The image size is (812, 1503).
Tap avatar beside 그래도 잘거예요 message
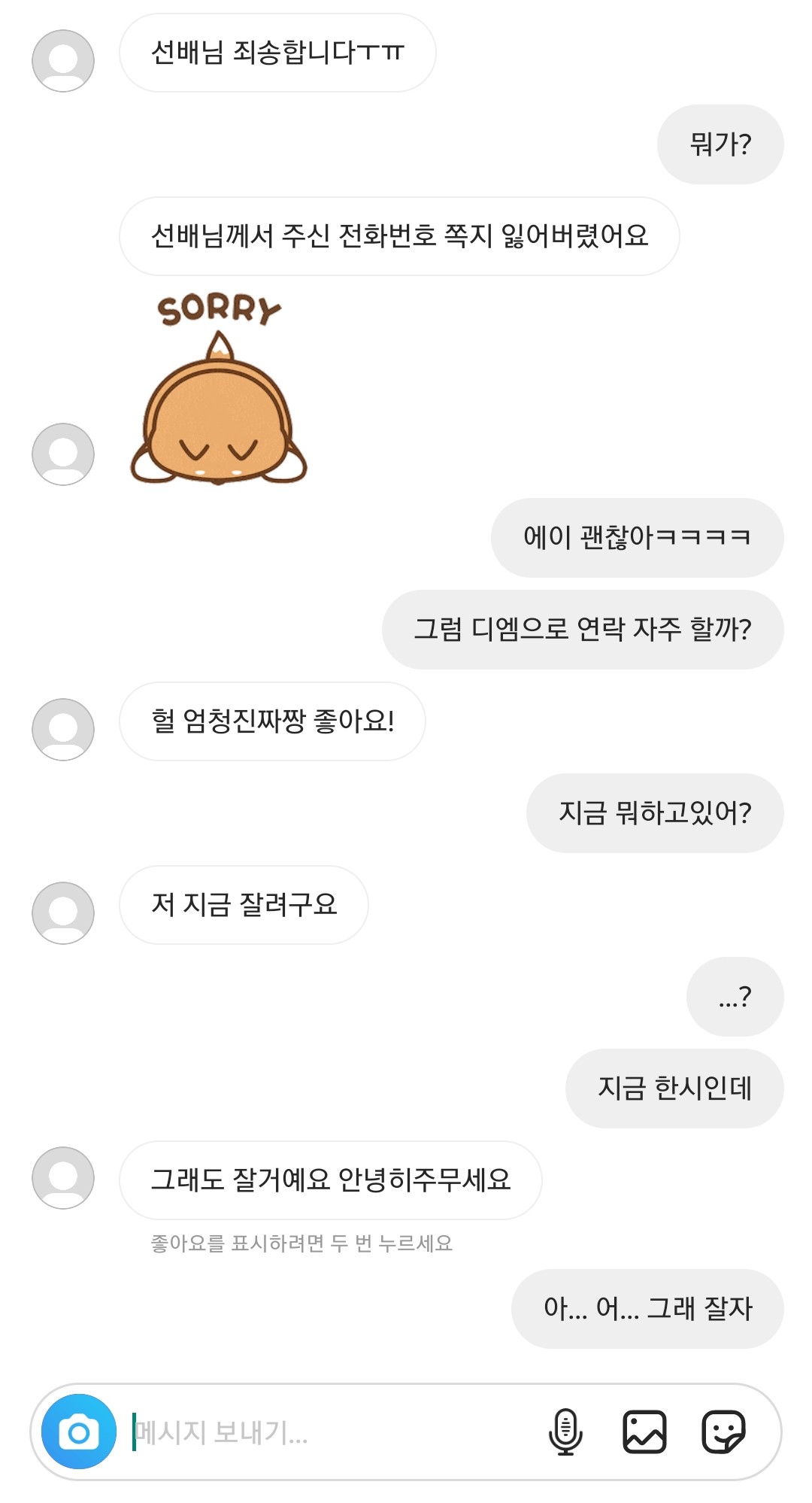coord(63,1178)
